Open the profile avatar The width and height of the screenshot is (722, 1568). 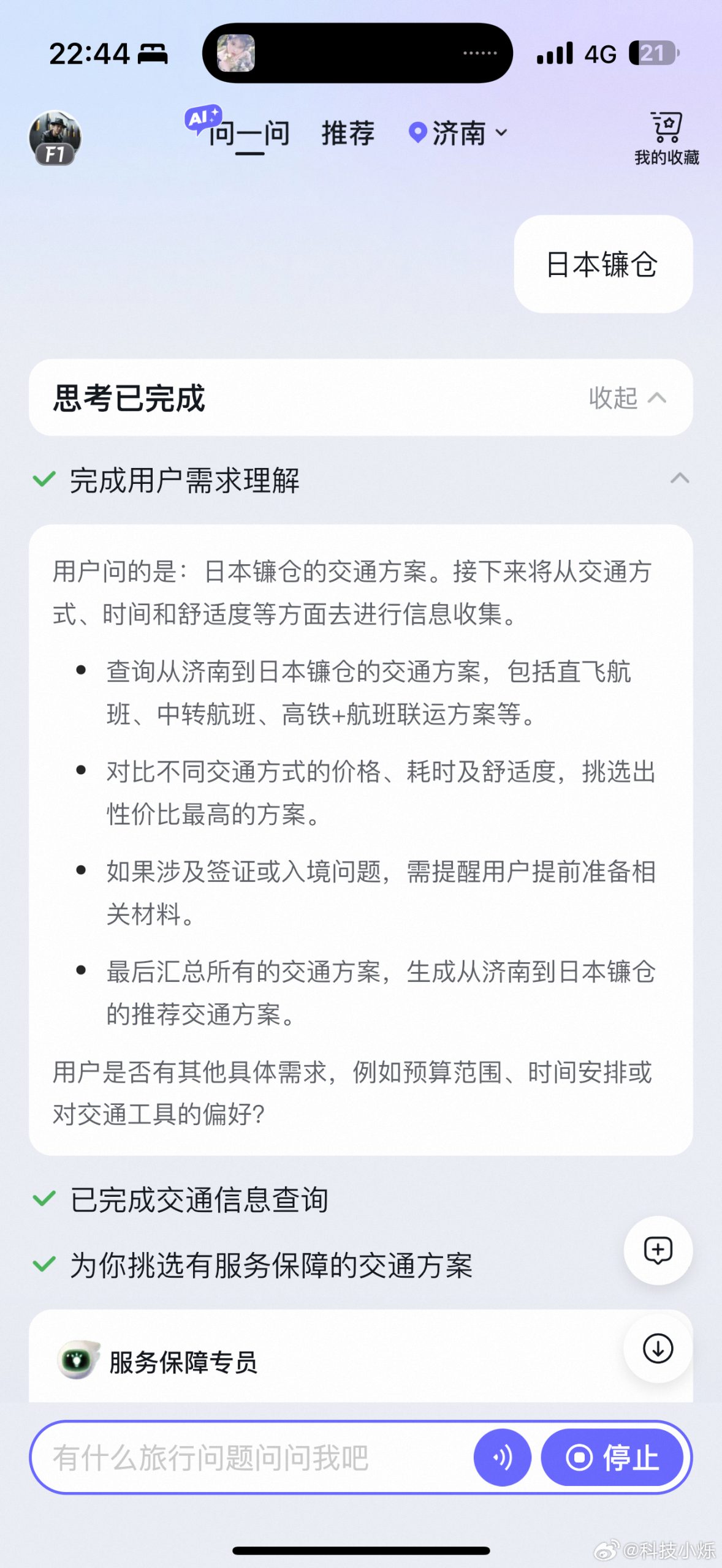click(55, 138)
